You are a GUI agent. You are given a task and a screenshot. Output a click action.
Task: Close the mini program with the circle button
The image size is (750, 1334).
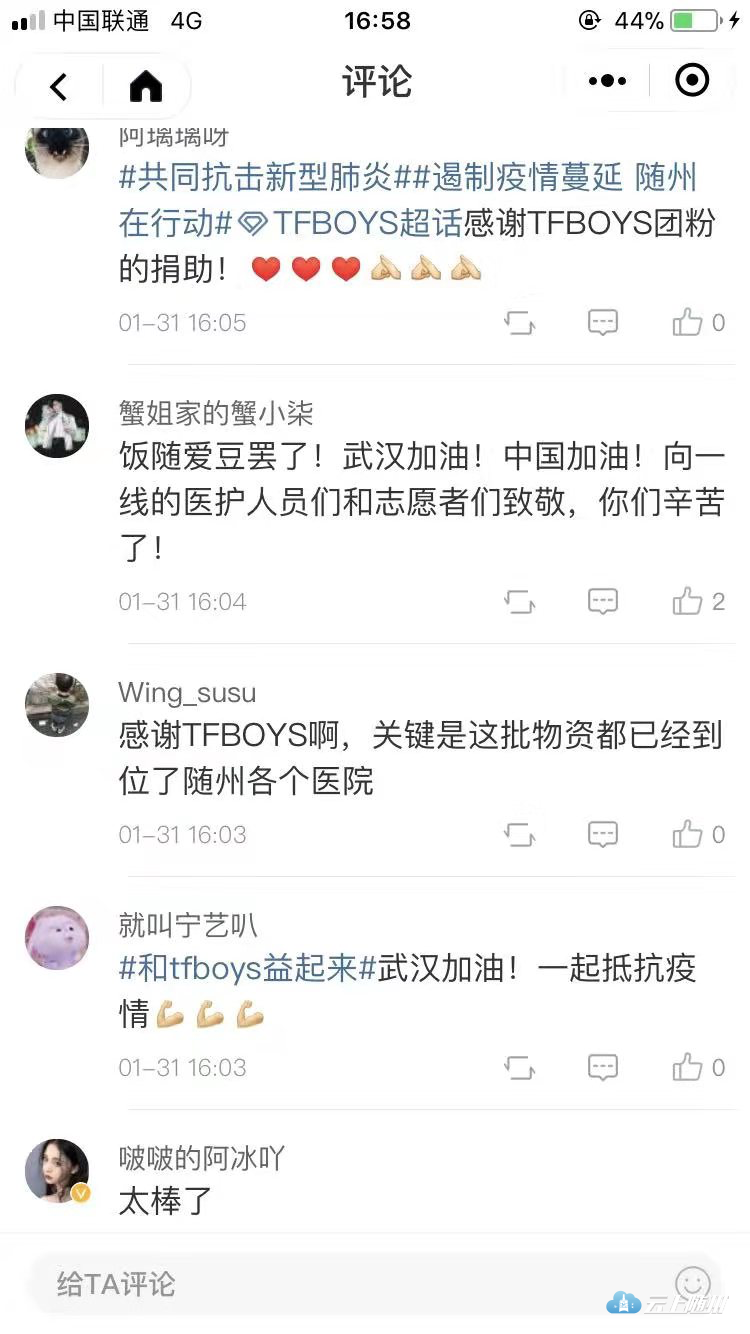tap(692, 81)
